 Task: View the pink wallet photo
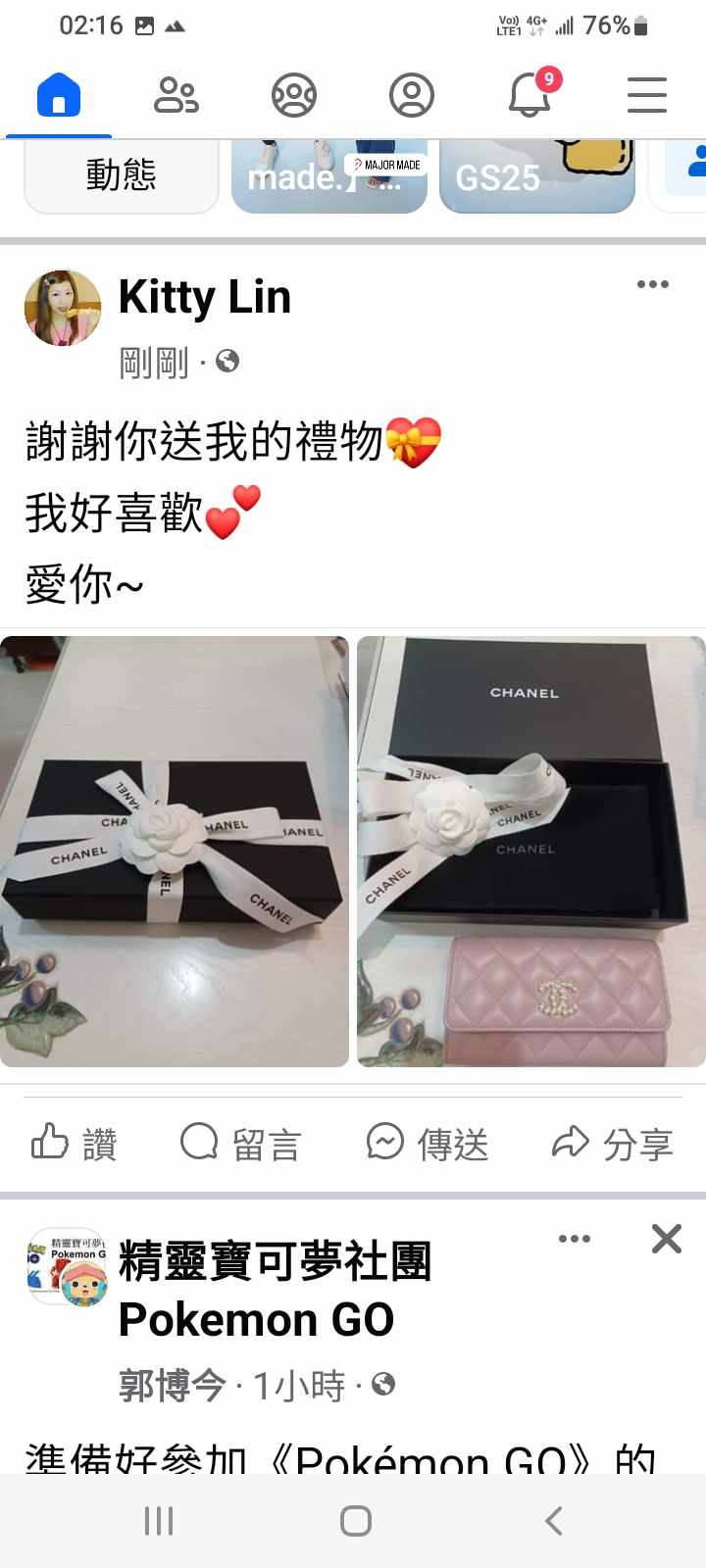pos(531,851)
